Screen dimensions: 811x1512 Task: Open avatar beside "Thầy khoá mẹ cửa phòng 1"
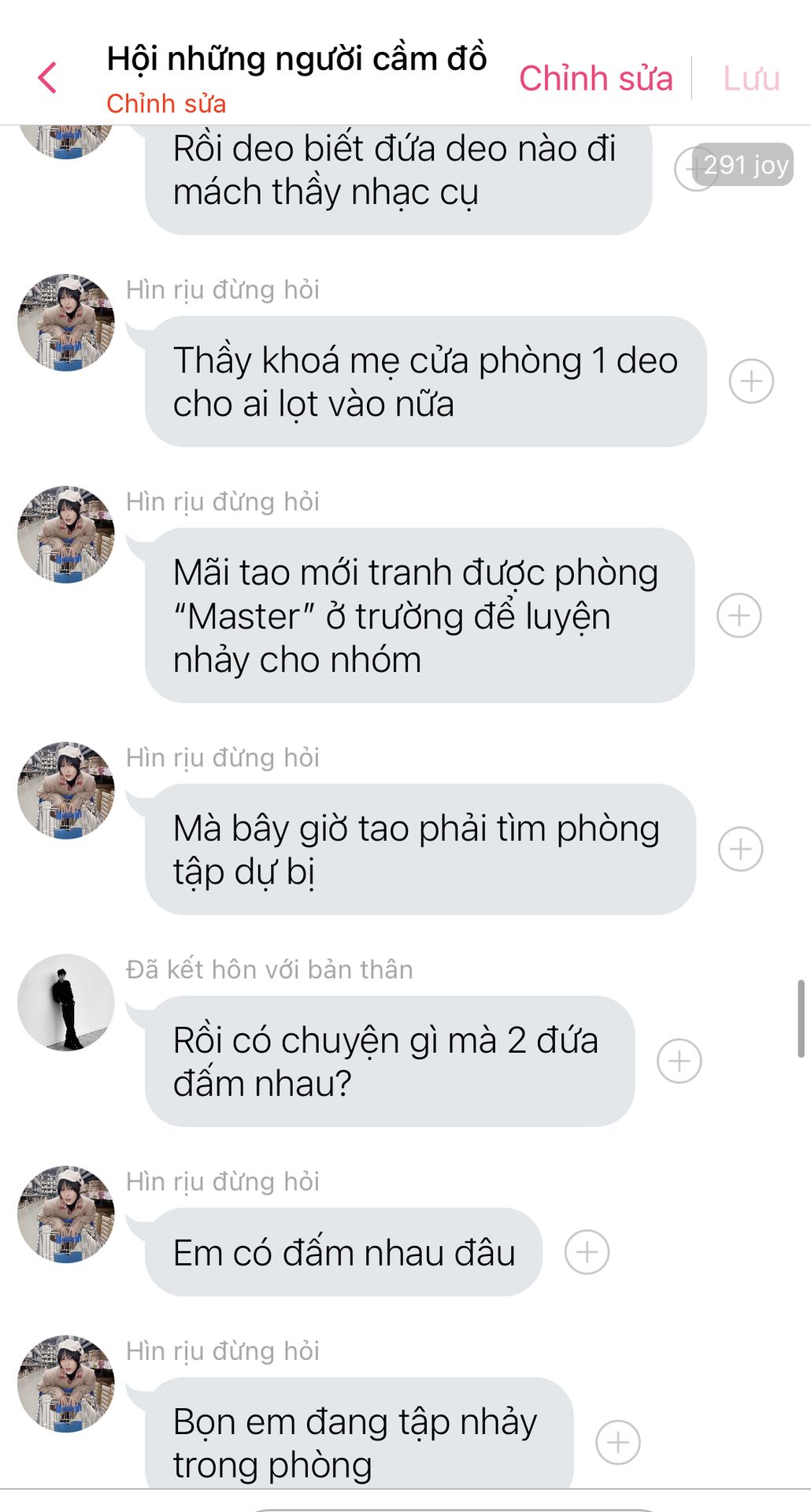tap(66, 322)
